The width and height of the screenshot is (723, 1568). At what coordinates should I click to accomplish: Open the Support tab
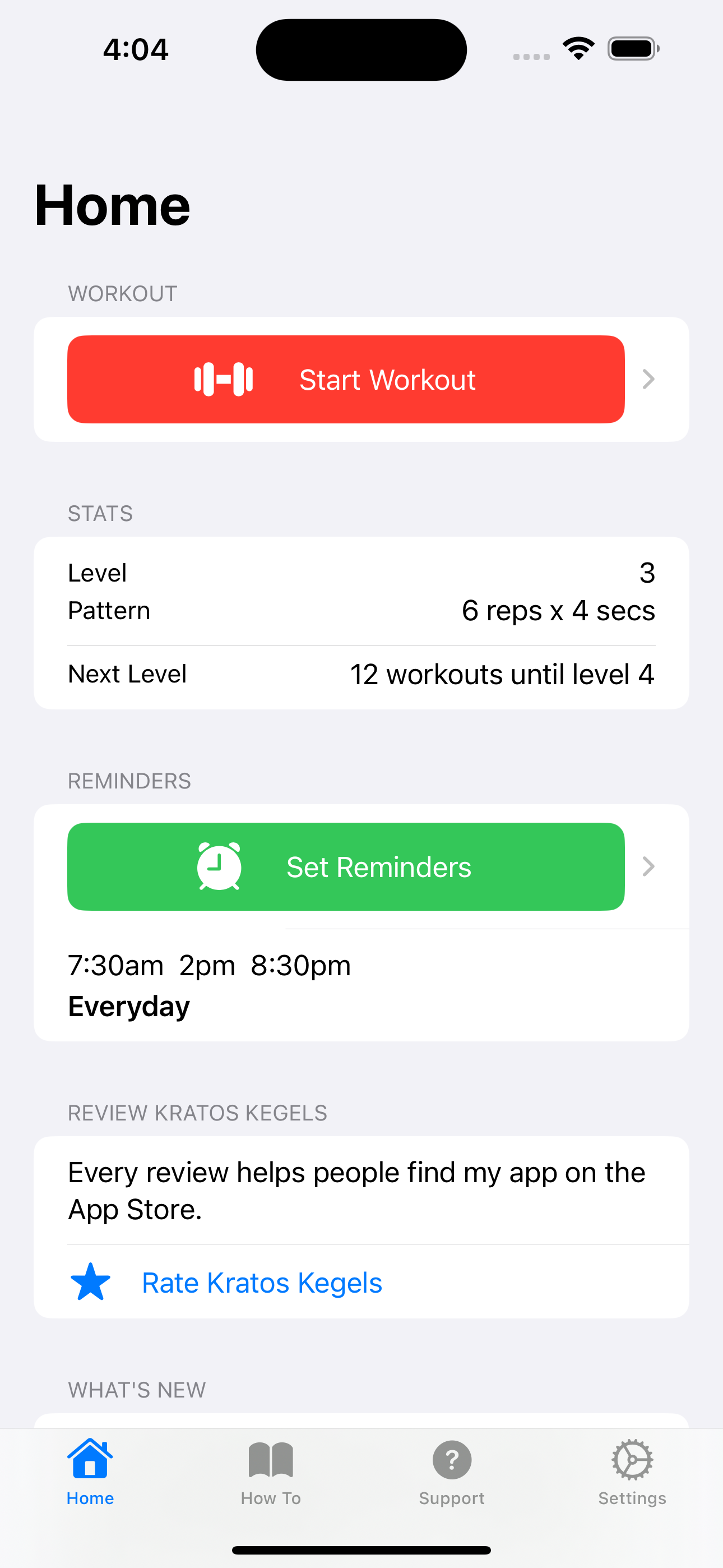coord(452,1472)
